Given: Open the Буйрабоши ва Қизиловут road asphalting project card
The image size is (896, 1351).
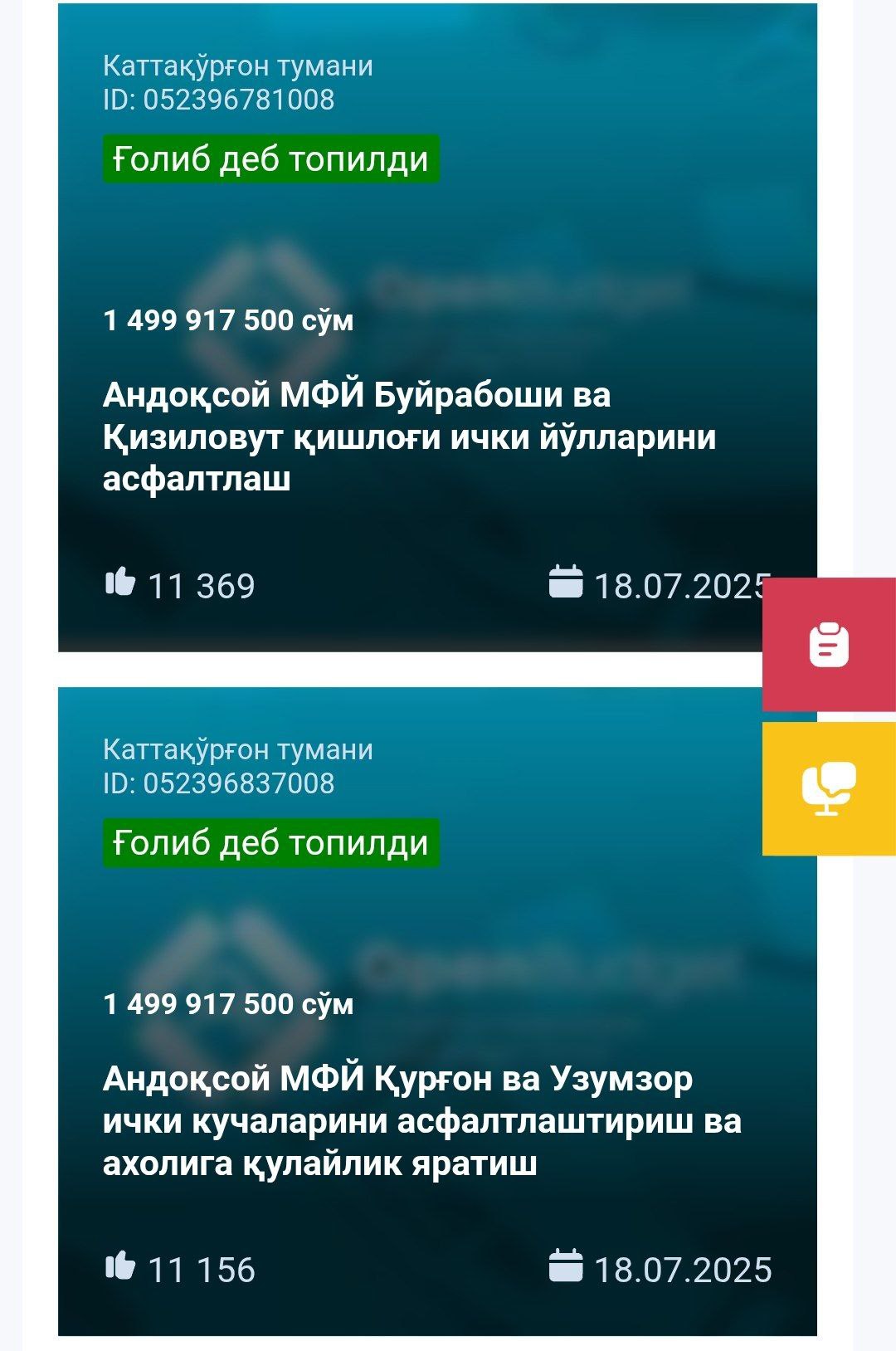Looking at the screenshot, I should pyautogui.click(x=409, y=437).
